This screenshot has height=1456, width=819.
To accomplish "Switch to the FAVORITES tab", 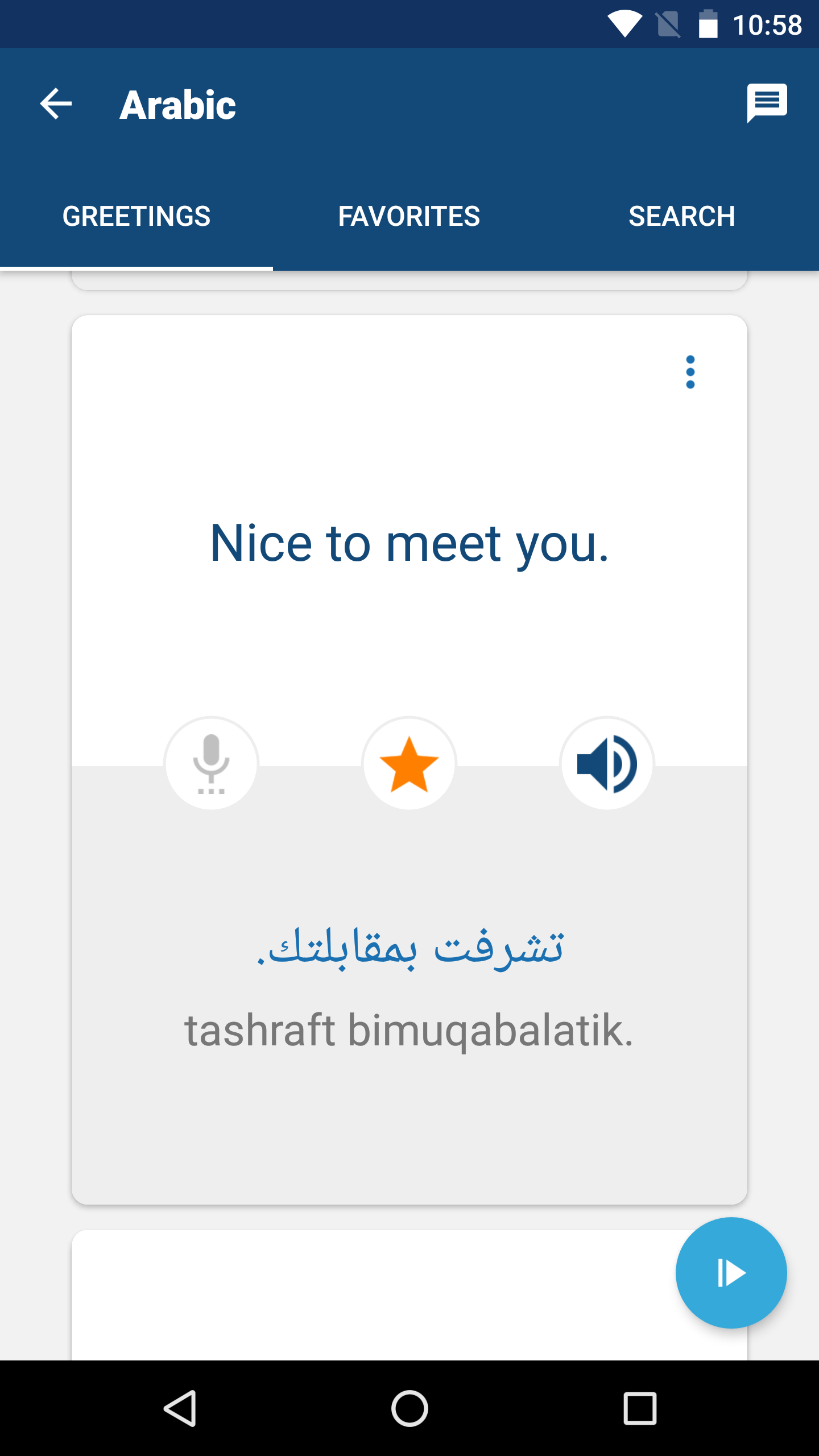I will tap(409, 217).
